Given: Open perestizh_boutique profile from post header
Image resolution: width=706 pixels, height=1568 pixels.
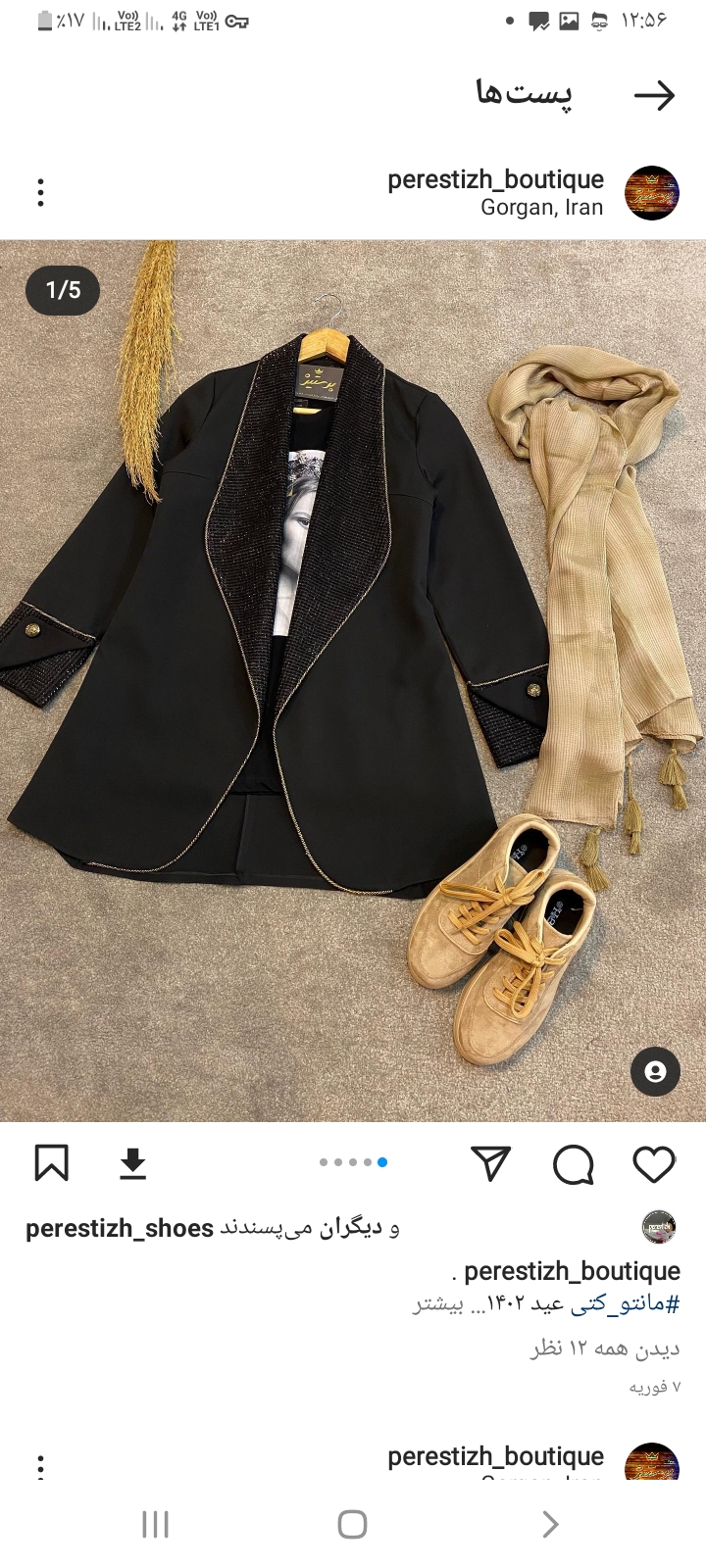Looking at the screenshot, I should coord(495,179).
